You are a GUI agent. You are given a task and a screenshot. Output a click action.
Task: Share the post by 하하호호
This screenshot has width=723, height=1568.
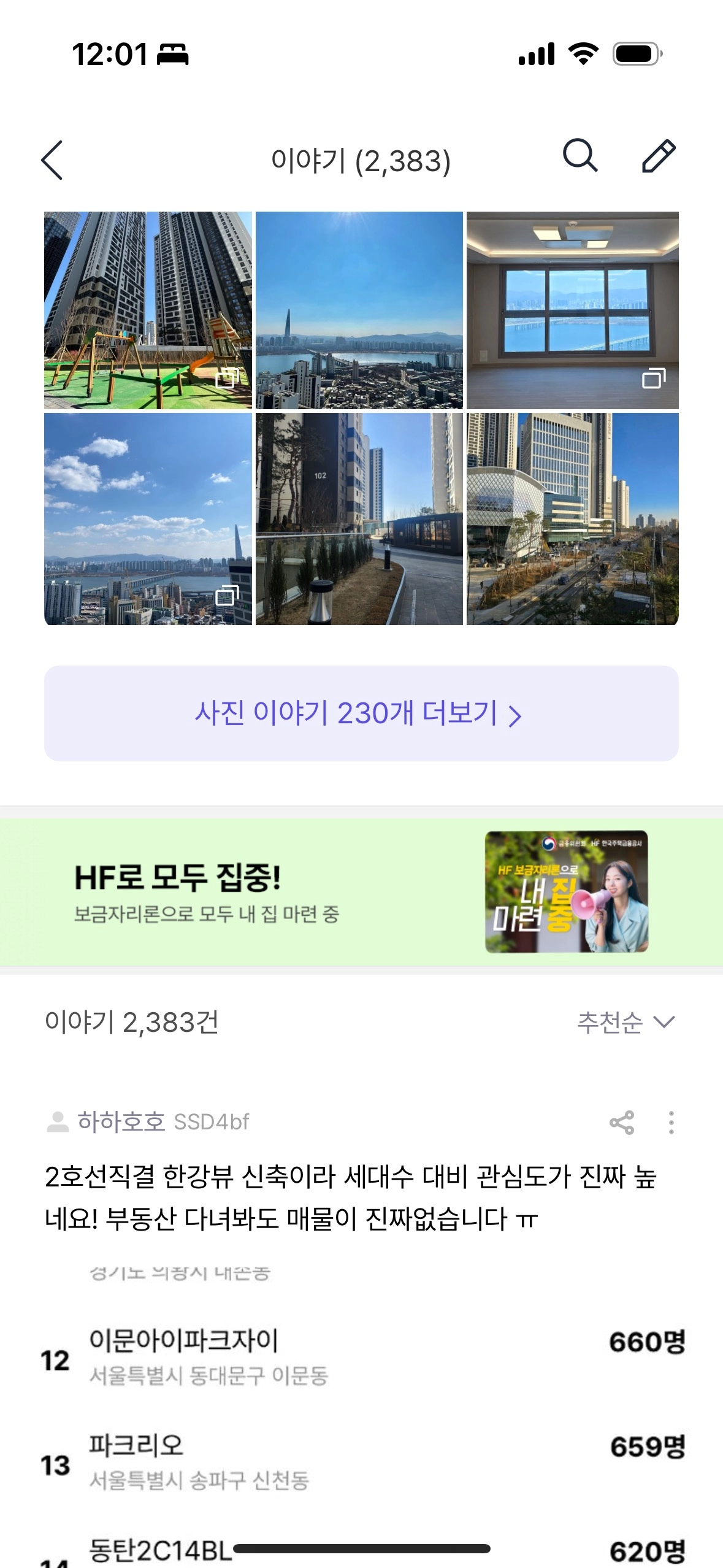point(621,1123)
